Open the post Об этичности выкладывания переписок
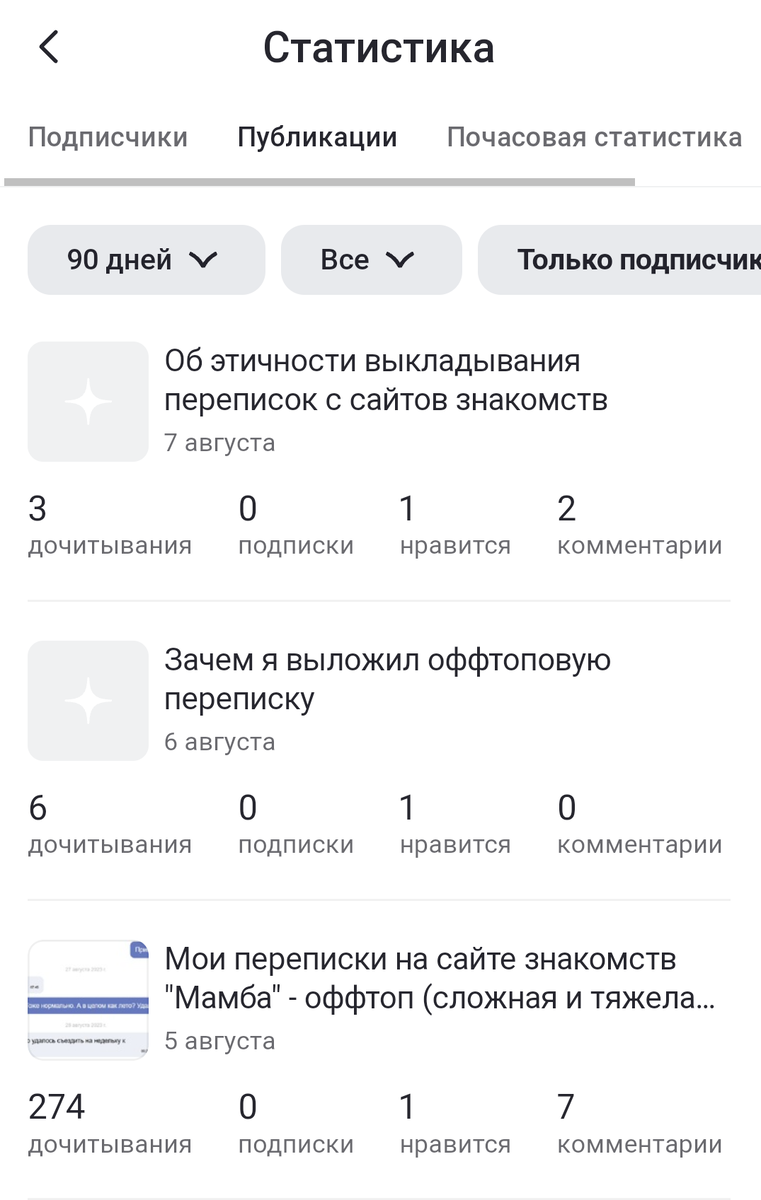The image size is (761, 1200). (386, 381)
